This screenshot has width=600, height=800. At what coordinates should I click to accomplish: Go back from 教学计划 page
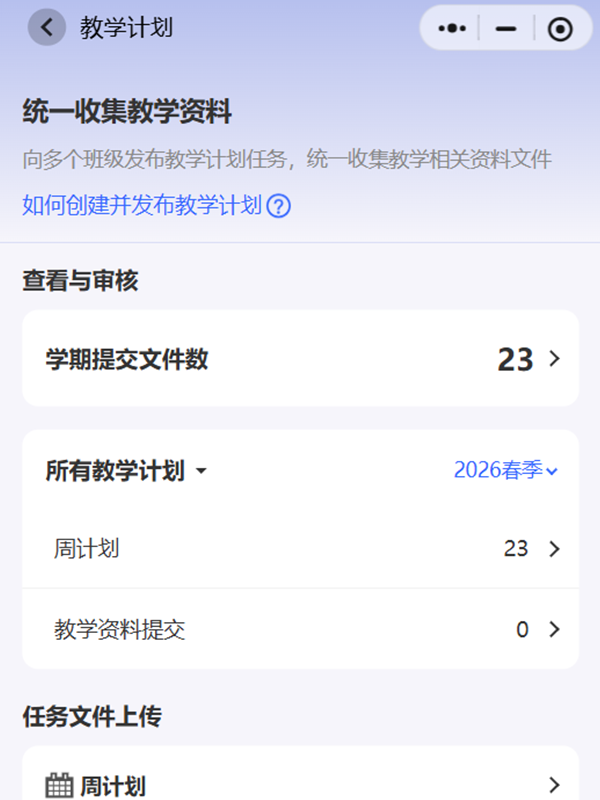46,27
